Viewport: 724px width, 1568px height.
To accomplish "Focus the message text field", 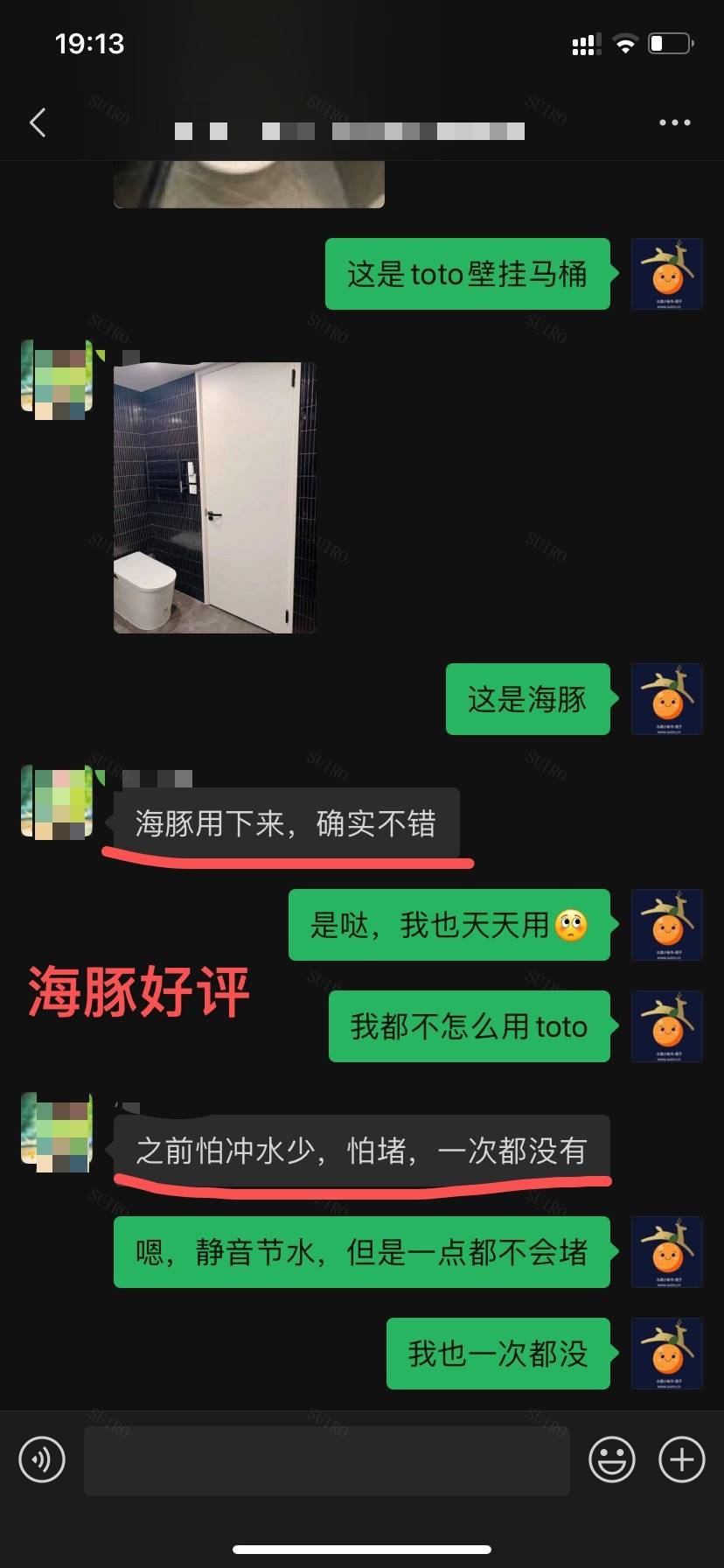I will (326, 1460).
